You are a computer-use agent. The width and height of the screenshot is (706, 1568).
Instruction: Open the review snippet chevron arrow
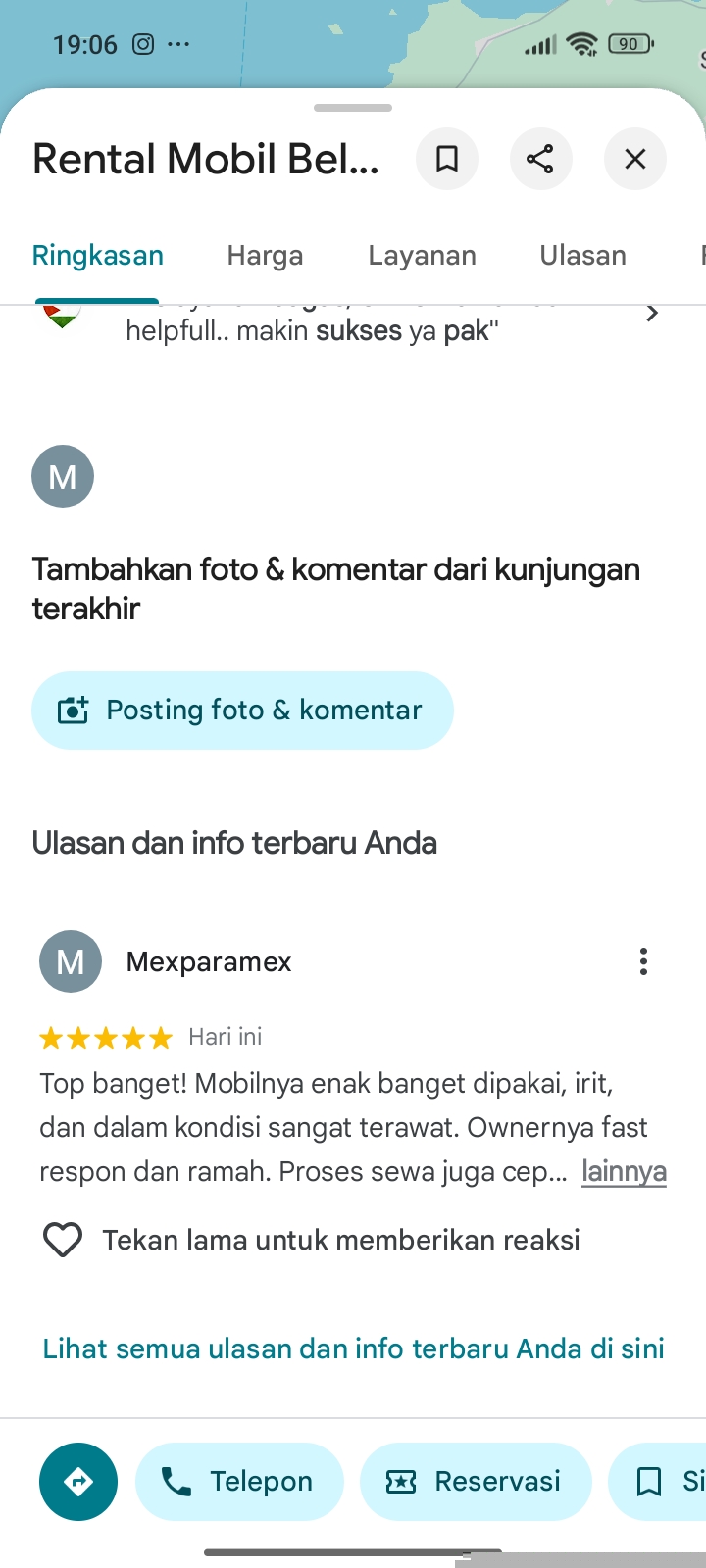[652, 314]
